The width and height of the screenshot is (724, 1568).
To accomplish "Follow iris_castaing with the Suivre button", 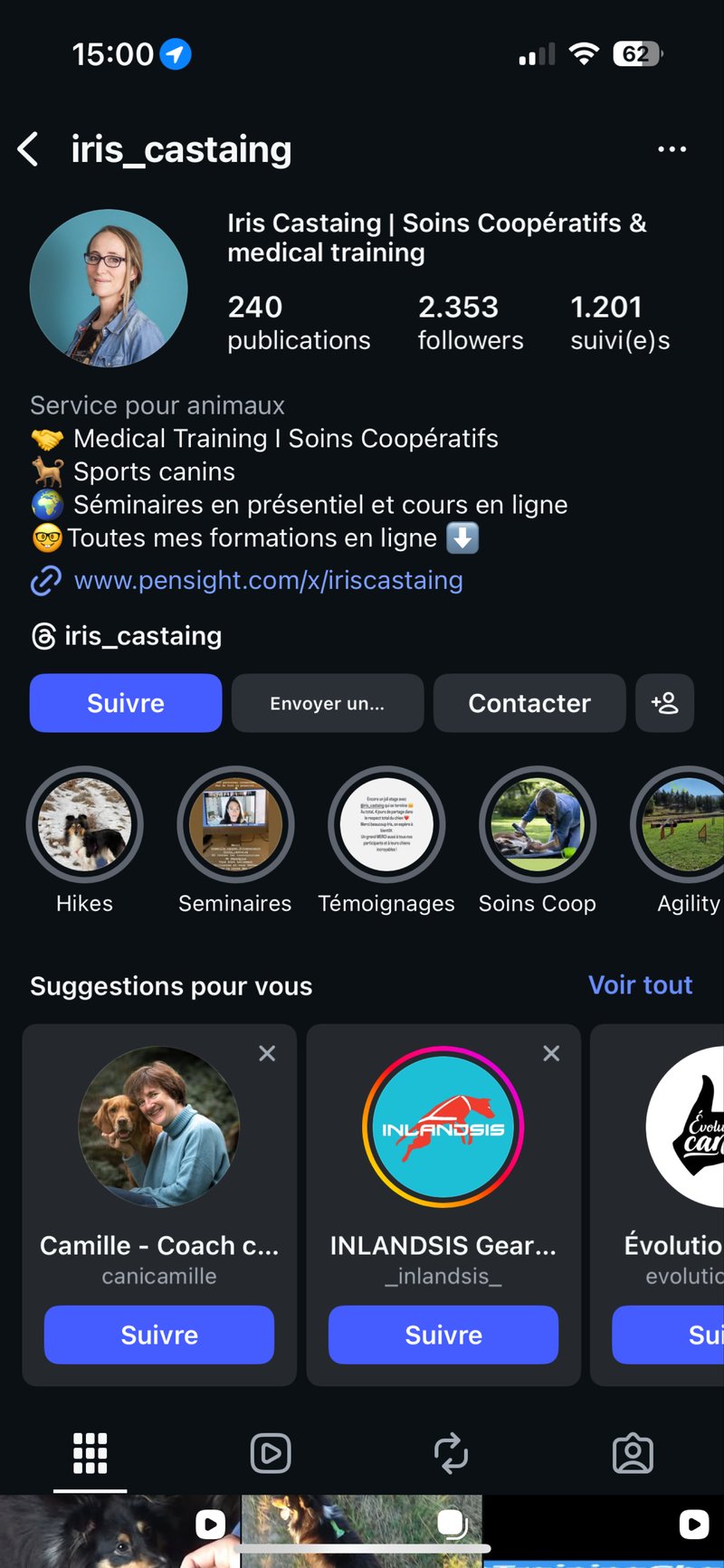I will click(x=126, y=703).
